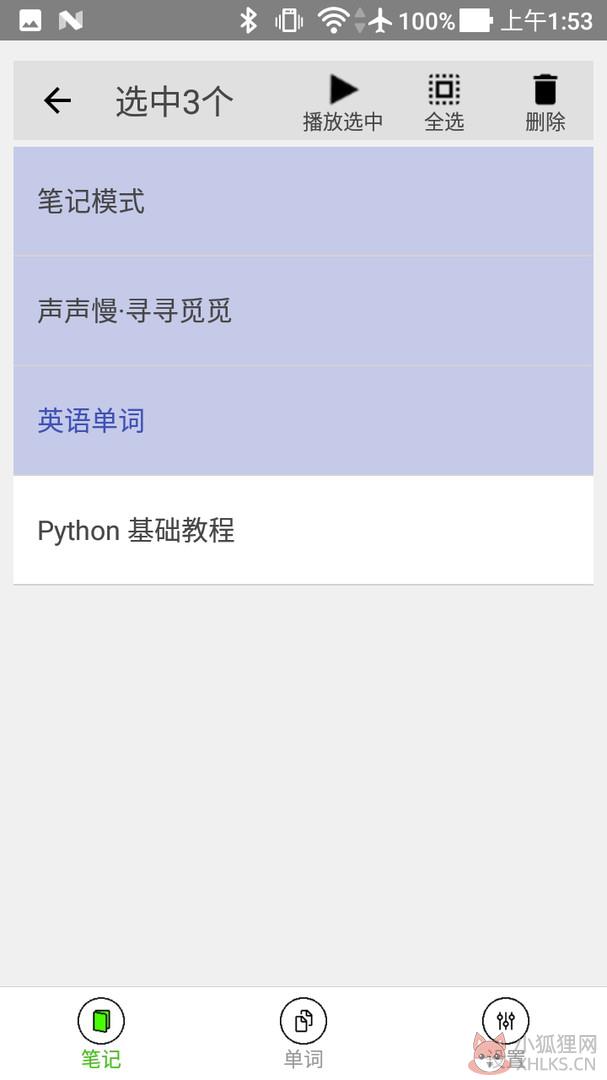607x1080 pixels.
Task: Switch to the 单词 tab
Action: tap(303, 1032)
